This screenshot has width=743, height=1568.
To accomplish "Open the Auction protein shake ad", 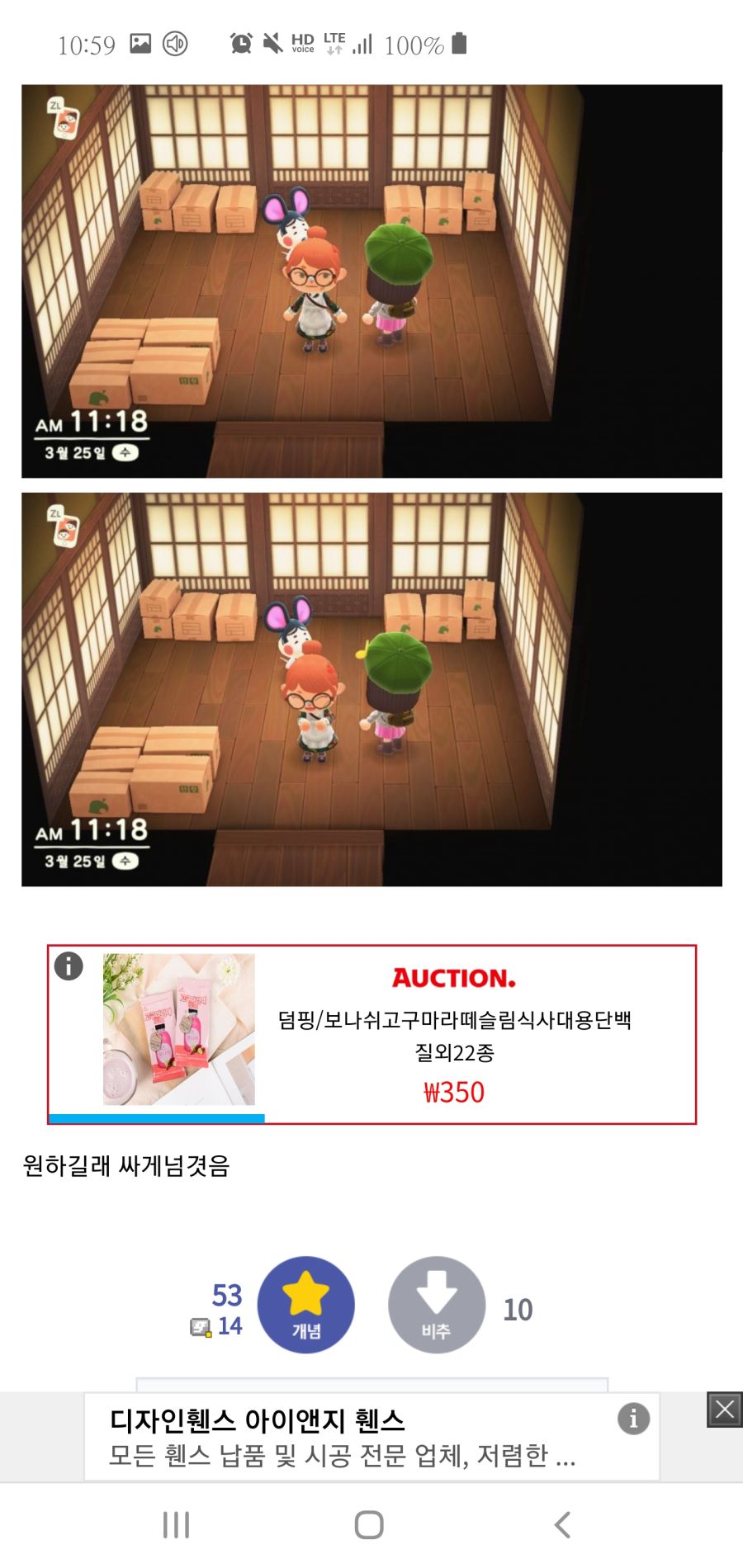I will [371, 1034].
